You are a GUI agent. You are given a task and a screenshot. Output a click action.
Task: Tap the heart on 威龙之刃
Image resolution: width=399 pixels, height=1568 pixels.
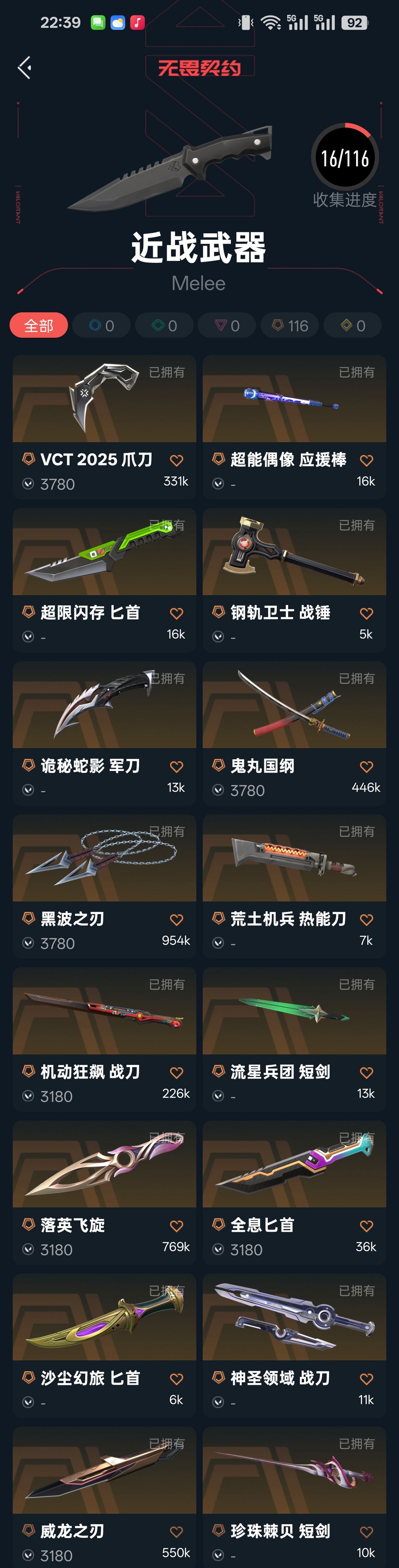click(x=177, y=1531)
